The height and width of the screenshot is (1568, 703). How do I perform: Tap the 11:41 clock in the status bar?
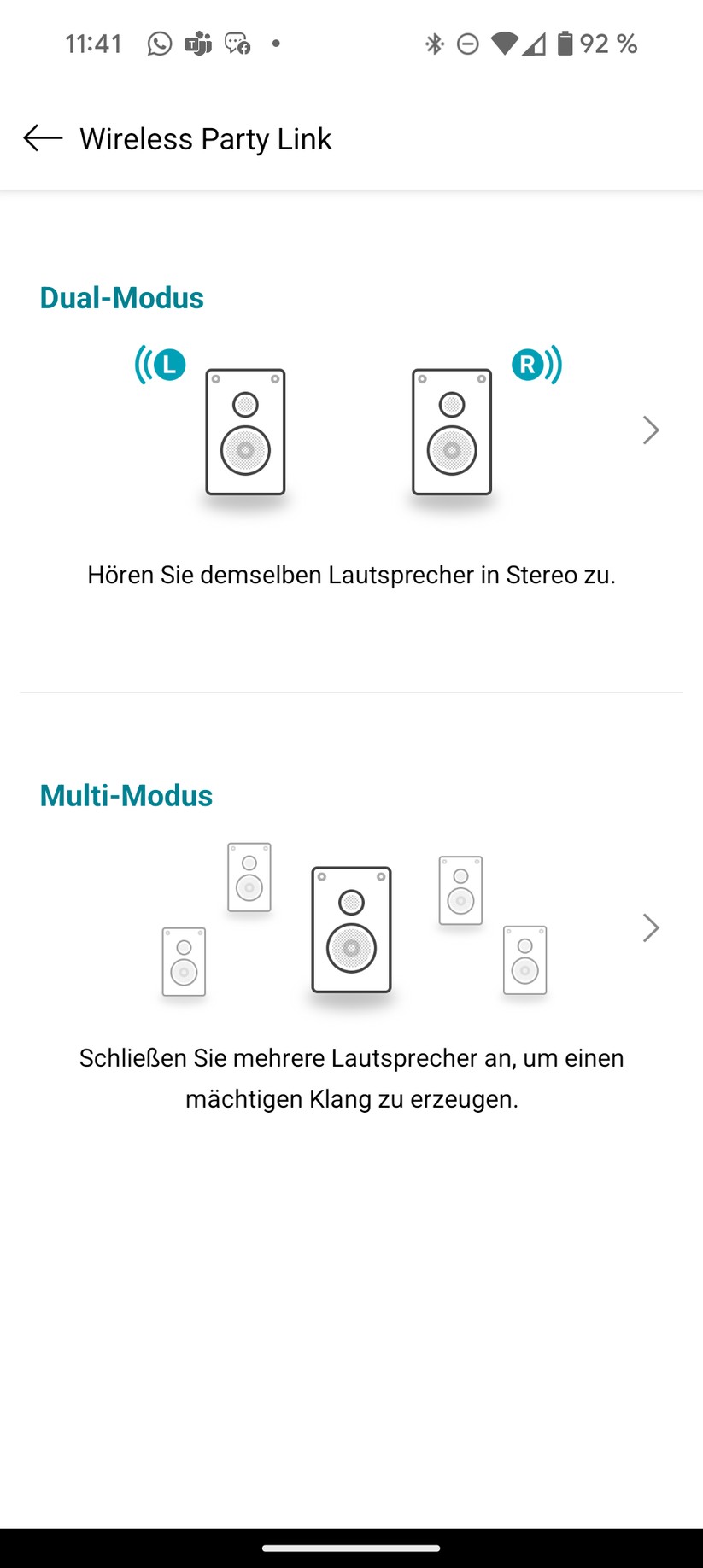coord(93,43)
